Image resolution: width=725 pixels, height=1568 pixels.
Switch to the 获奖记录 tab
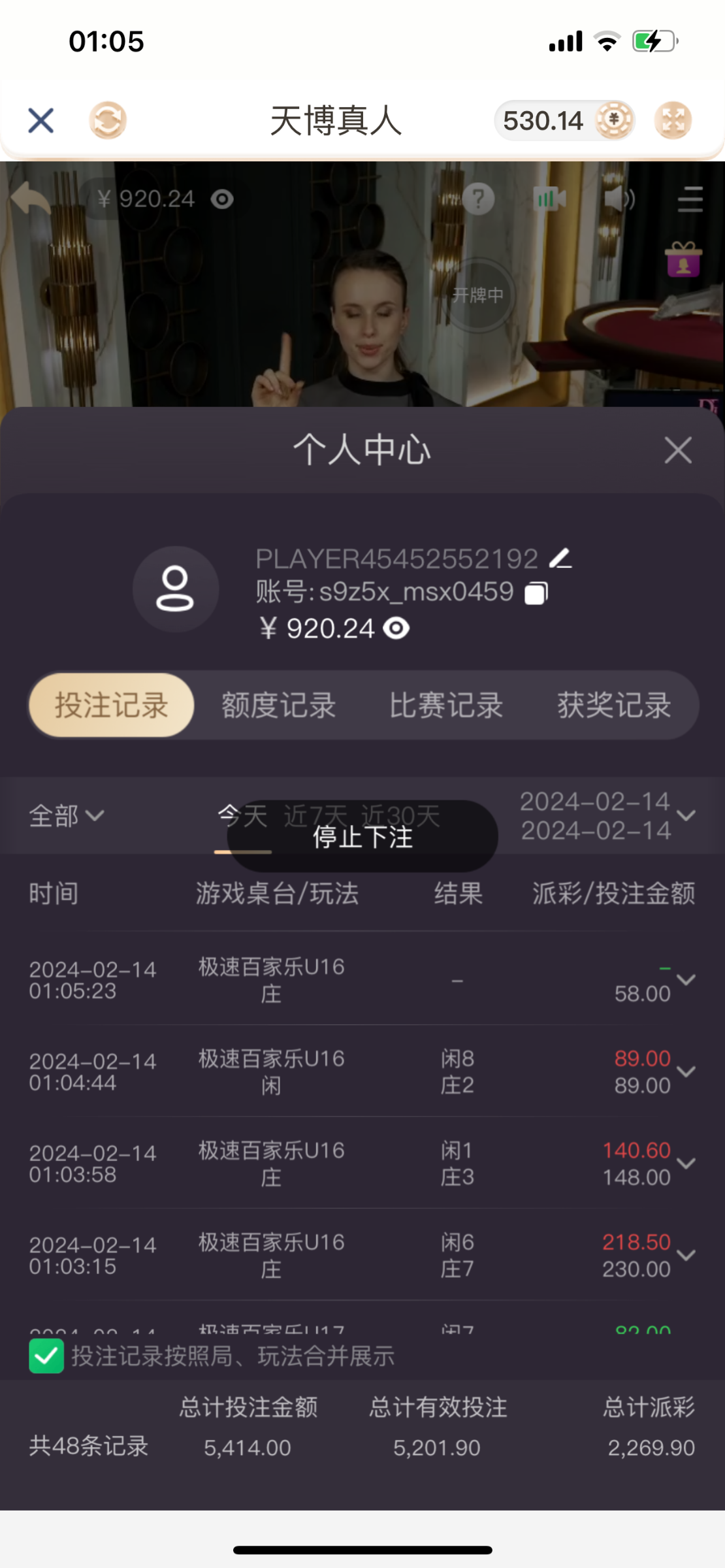click(614, 706)
